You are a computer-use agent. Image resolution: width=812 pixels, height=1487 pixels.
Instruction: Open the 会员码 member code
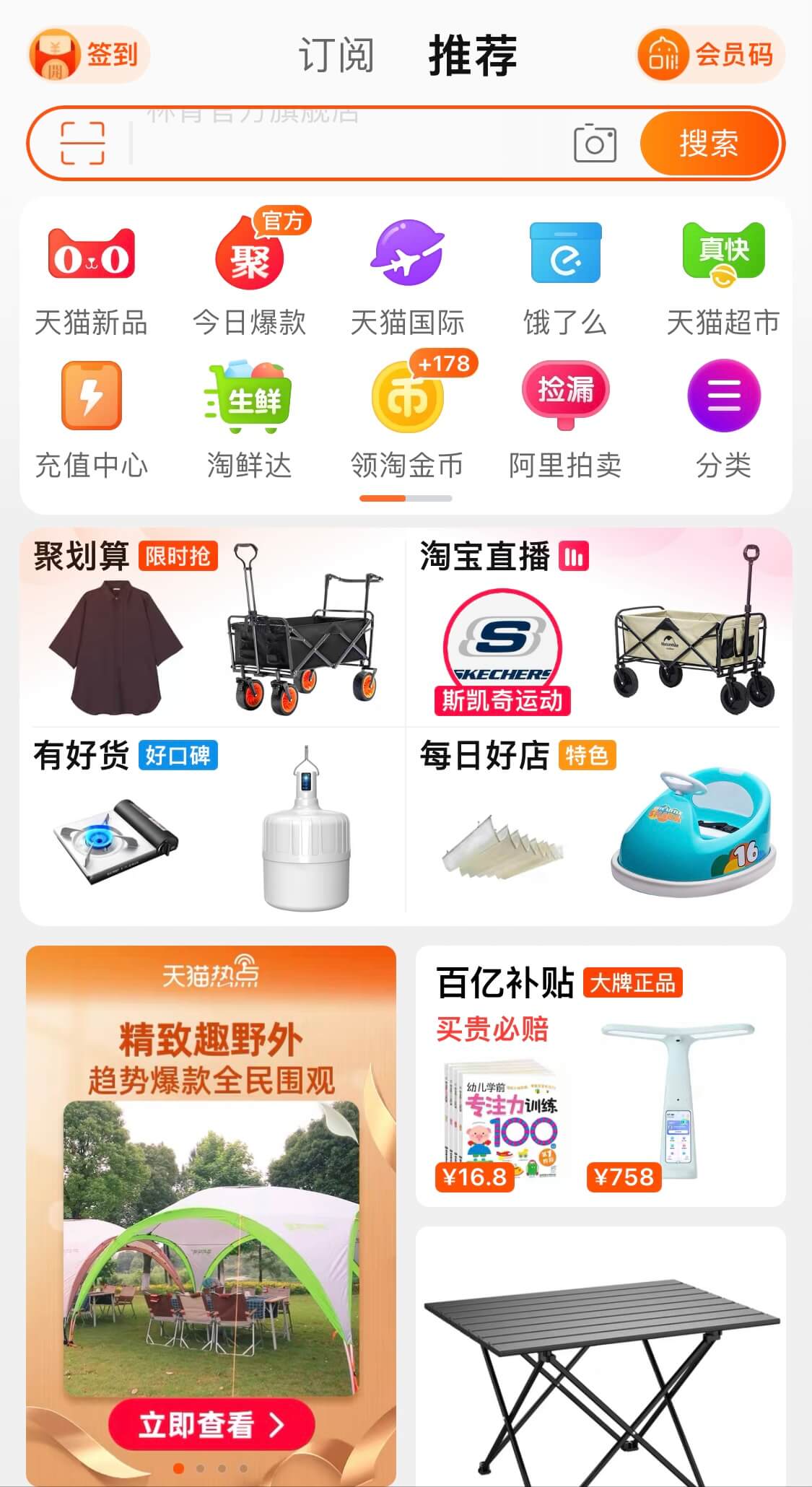pos(710,55)
